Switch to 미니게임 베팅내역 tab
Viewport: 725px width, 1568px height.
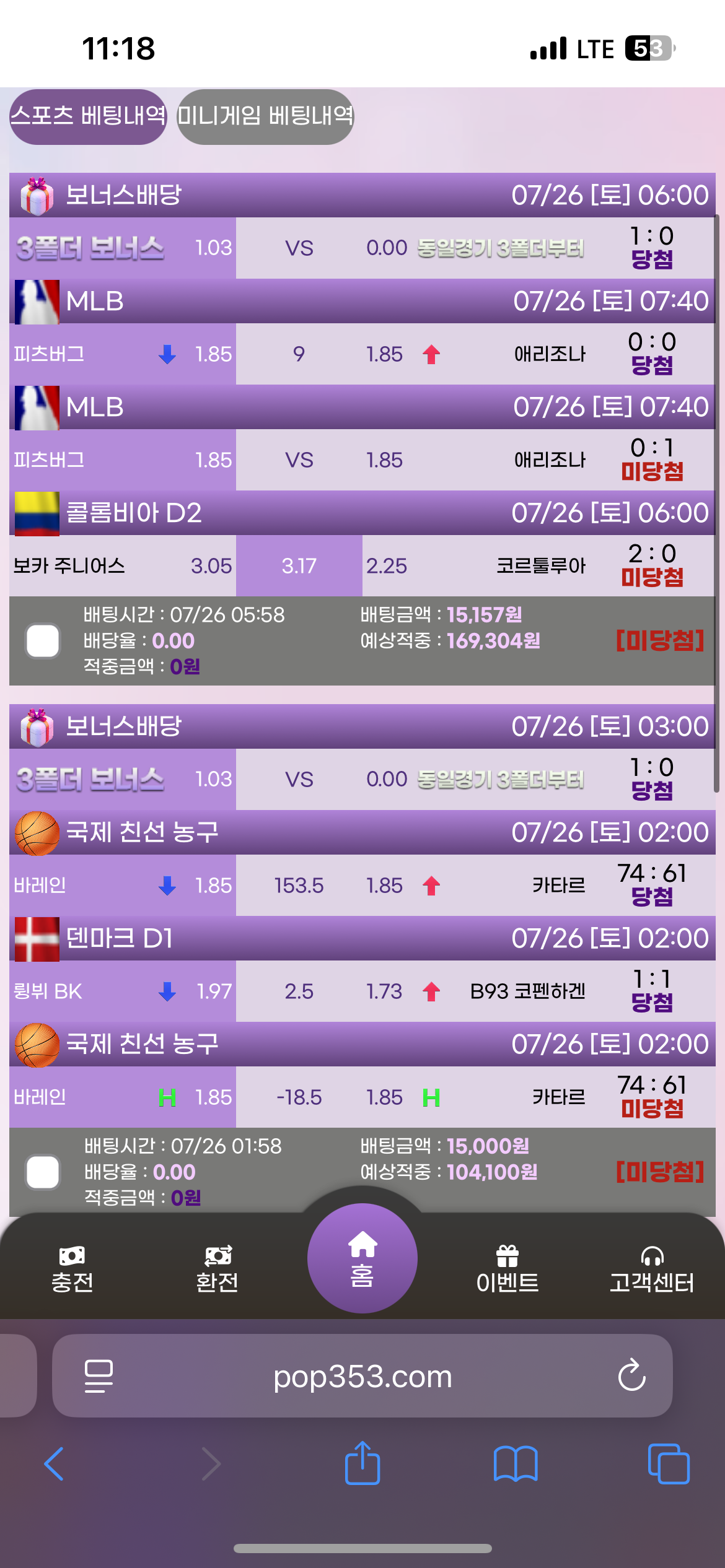point(265,116)
